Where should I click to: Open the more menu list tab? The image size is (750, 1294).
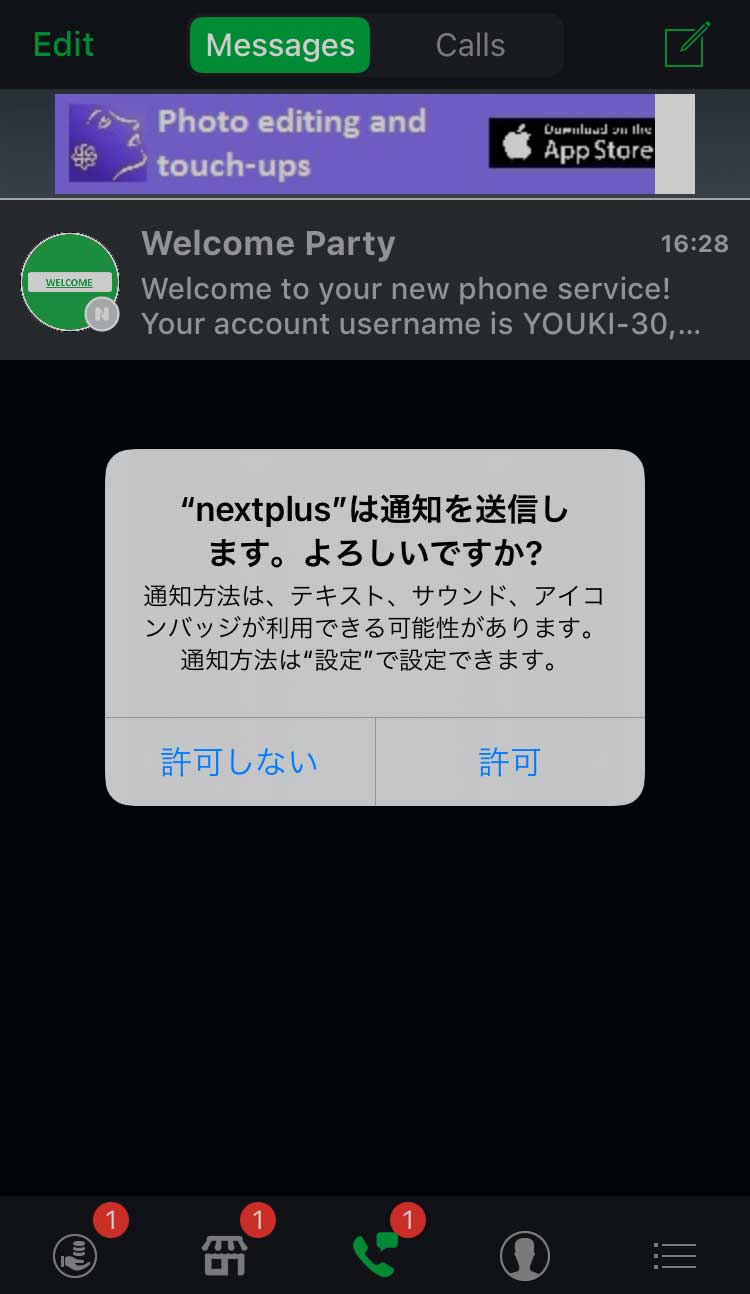(674, 1254)
